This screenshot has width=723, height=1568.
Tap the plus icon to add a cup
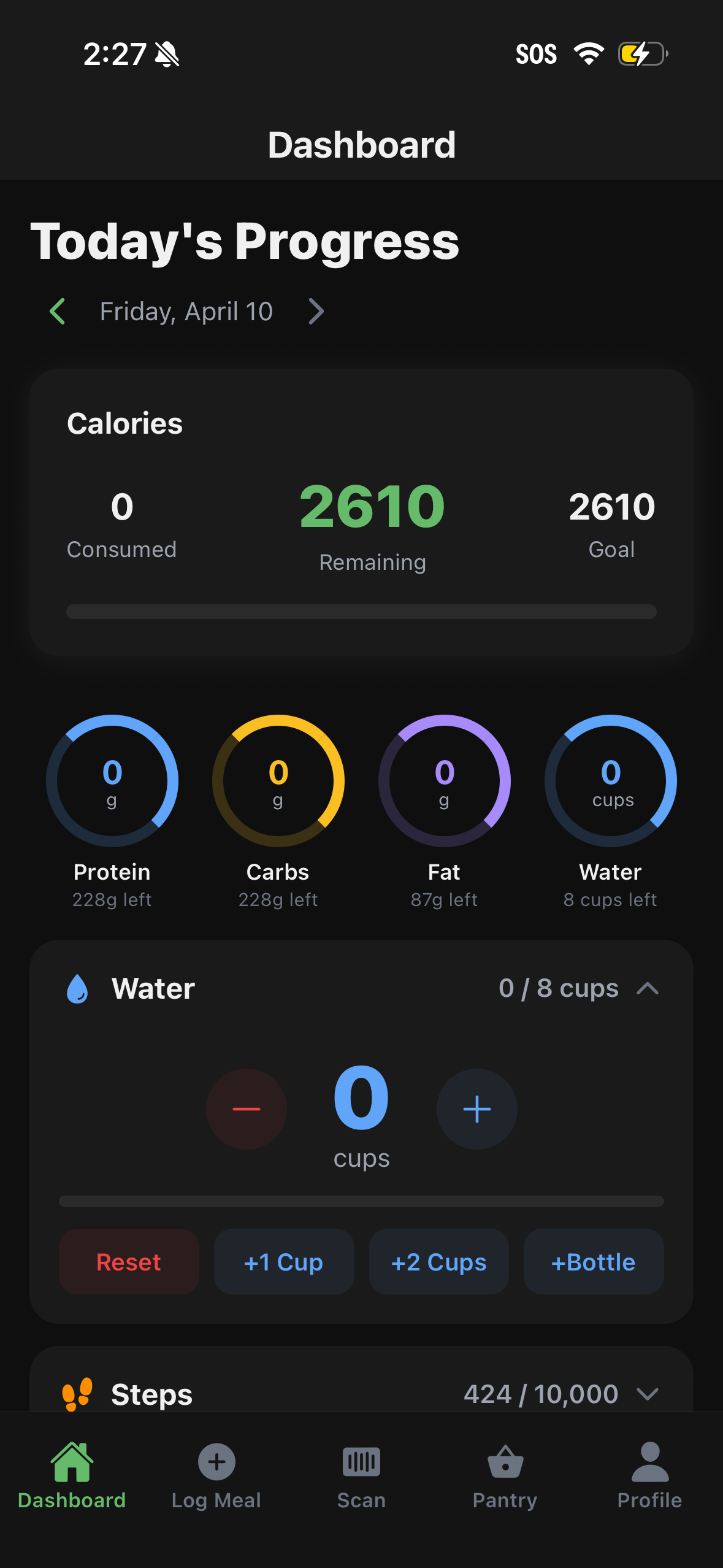pos(476,1108)
